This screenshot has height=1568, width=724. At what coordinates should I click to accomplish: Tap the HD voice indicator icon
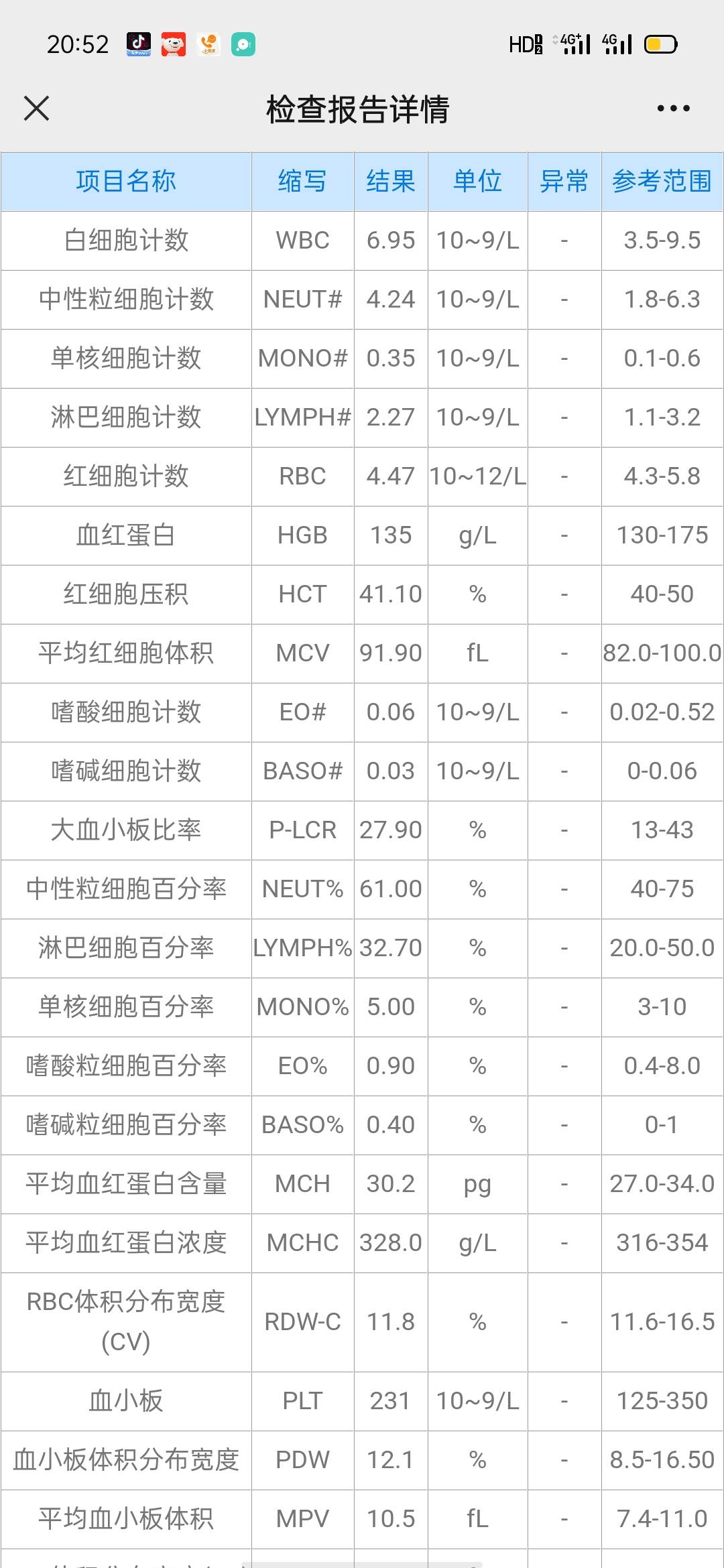(527, 44)
